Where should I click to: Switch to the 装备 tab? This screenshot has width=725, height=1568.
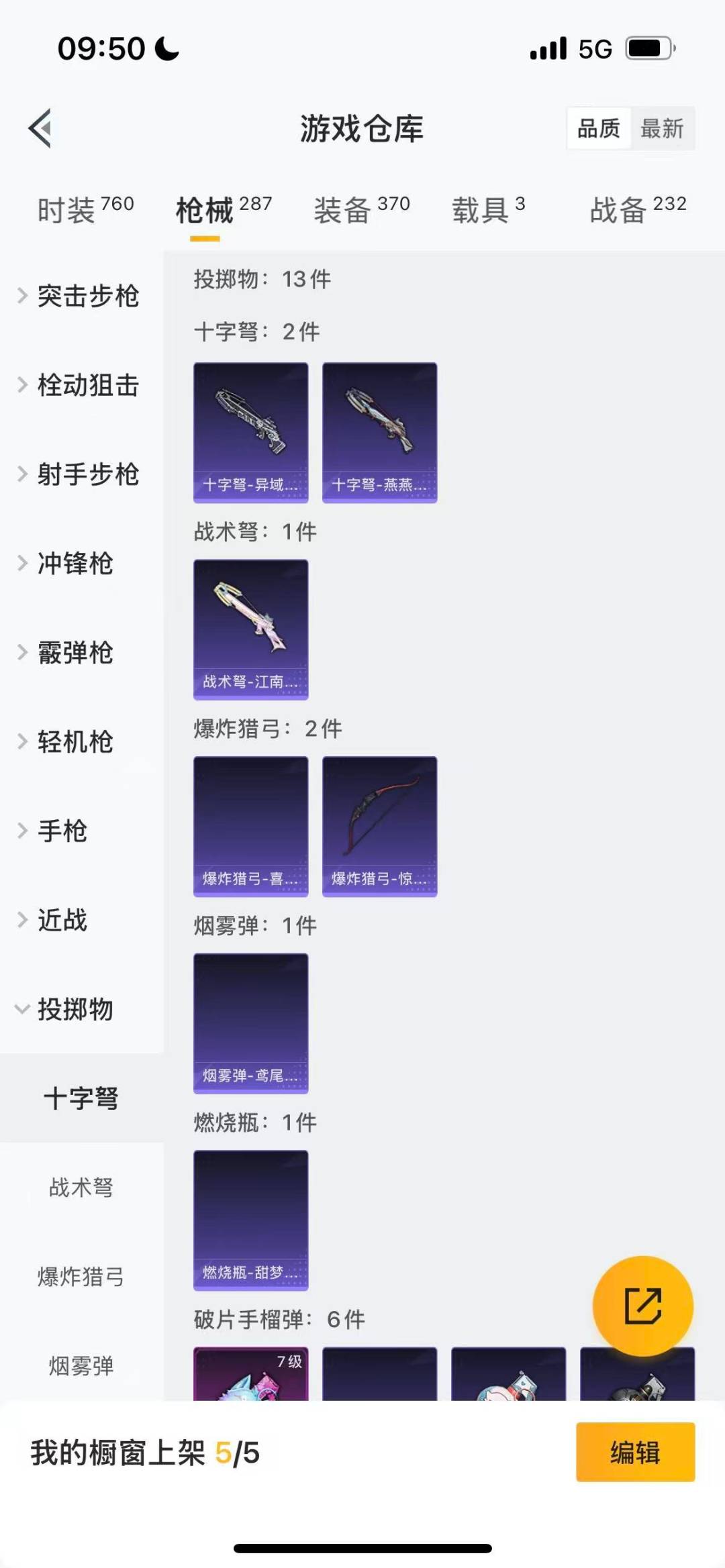click(361, 209)
